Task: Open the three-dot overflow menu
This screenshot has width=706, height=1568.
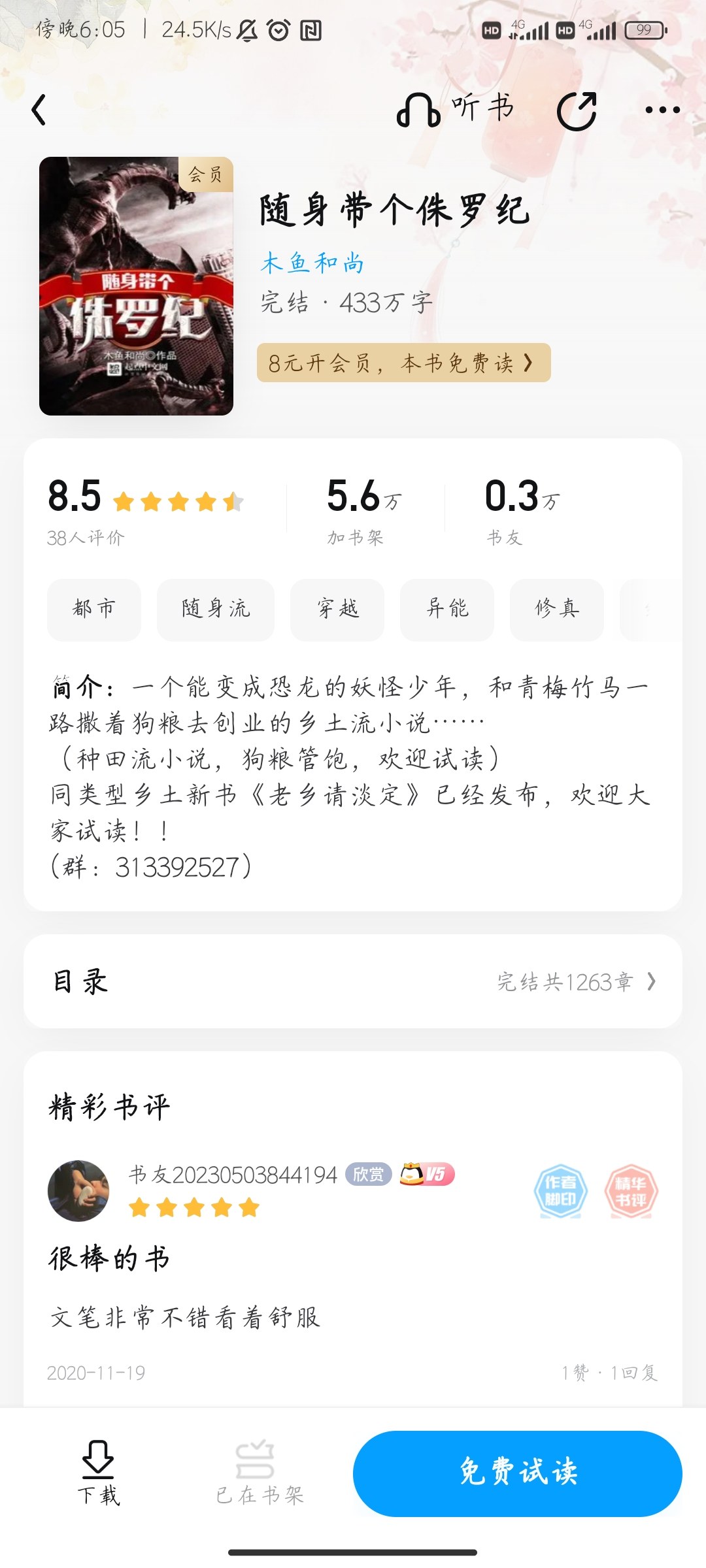Action: [x=662, y=110]
